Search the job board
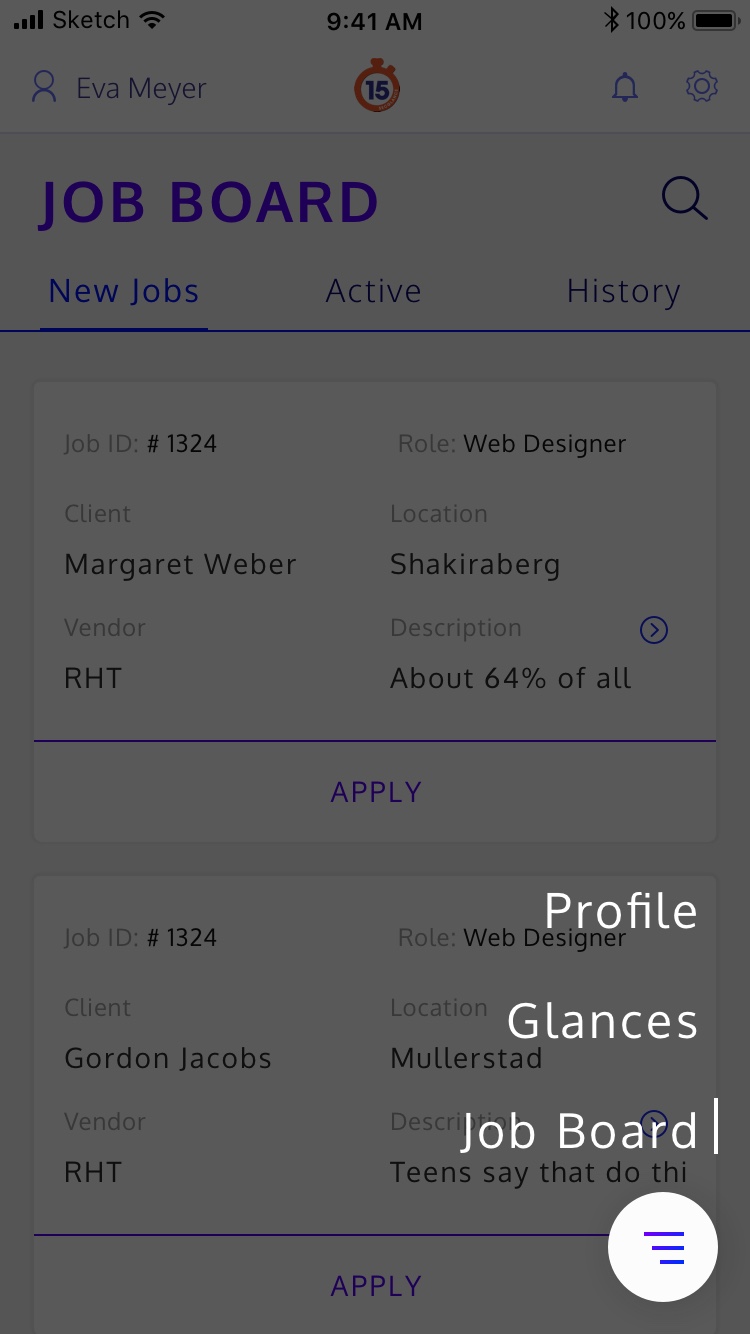This screenshot has width=750, height=1334. 685,199
